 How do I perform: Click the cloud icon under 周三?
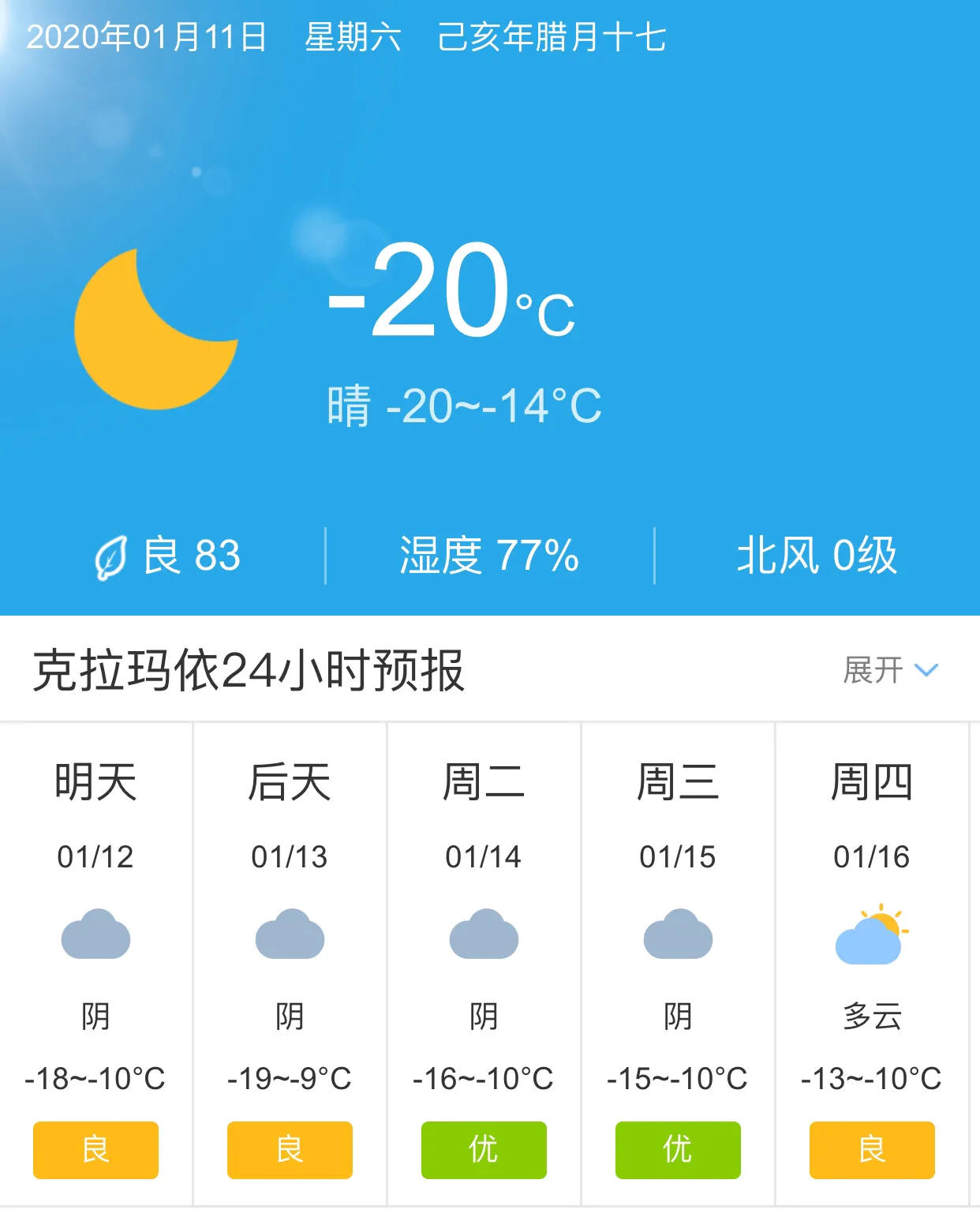(677, 935)
